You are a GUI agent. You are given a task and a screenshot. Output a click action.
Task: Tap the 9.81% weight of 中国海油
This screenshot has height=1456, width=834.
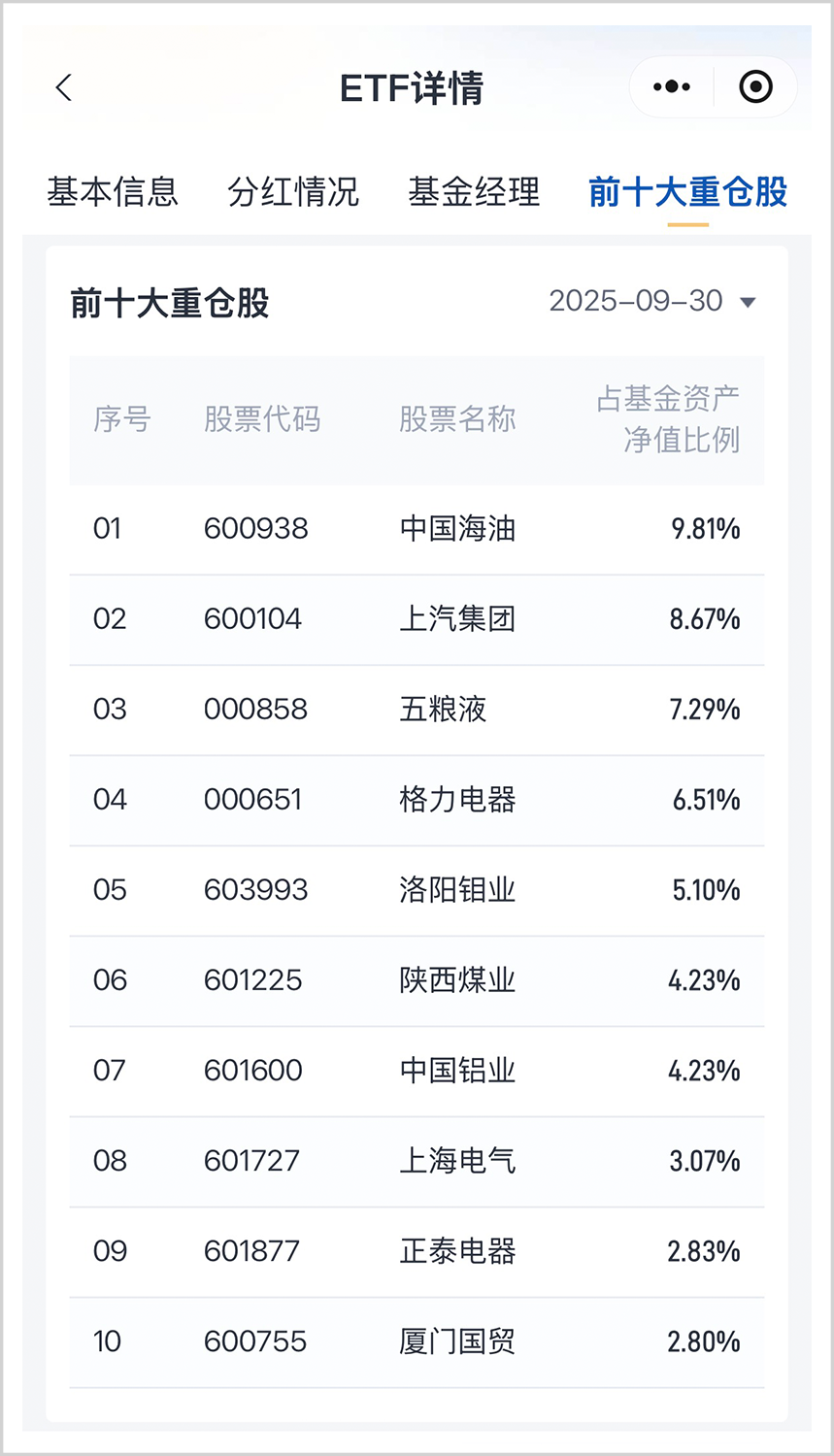pos(702,528)
